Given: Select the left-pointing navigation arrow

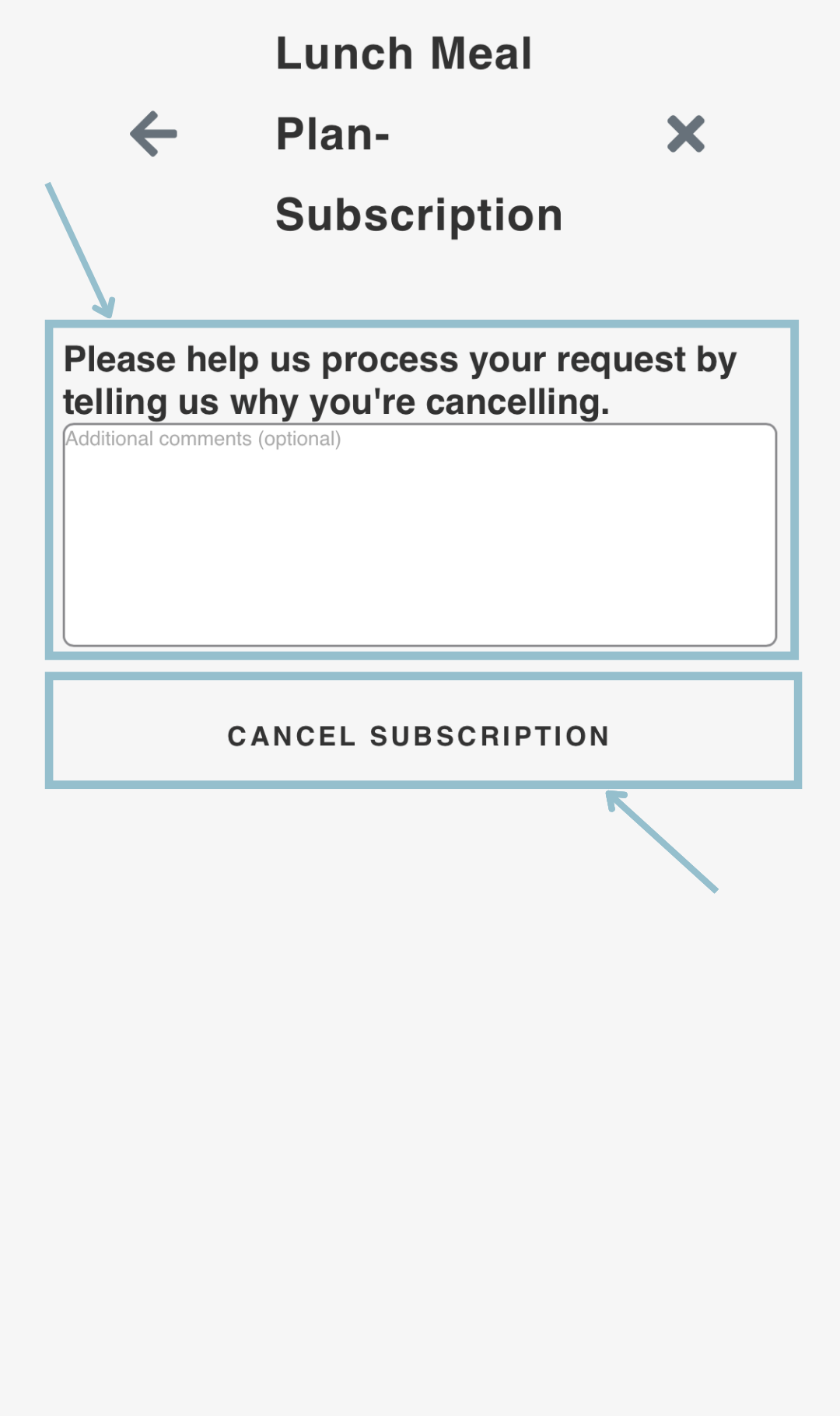Looking at the screenshot, I should (x=152, y=134).
